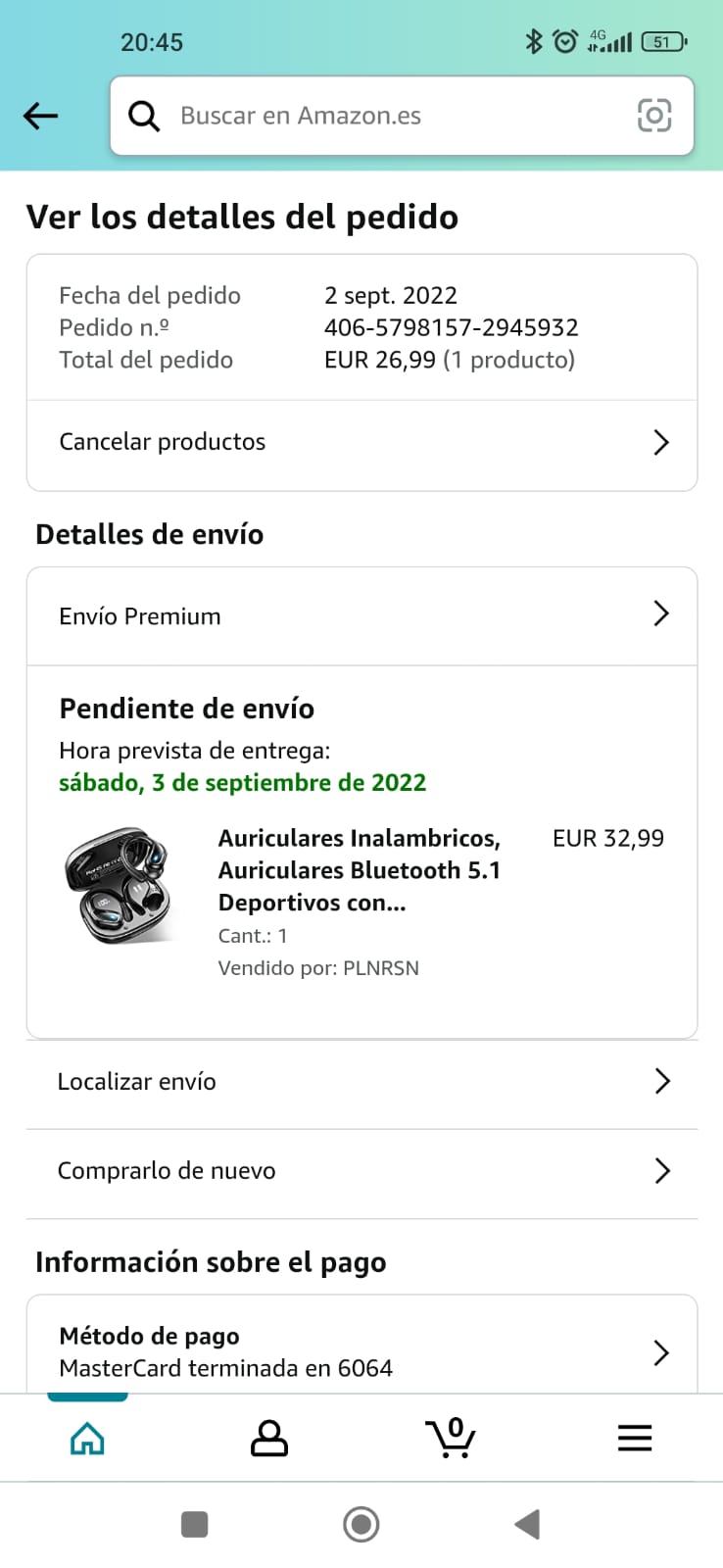Go back using the top arrow
723x1568 pixels.
[40, 116]
